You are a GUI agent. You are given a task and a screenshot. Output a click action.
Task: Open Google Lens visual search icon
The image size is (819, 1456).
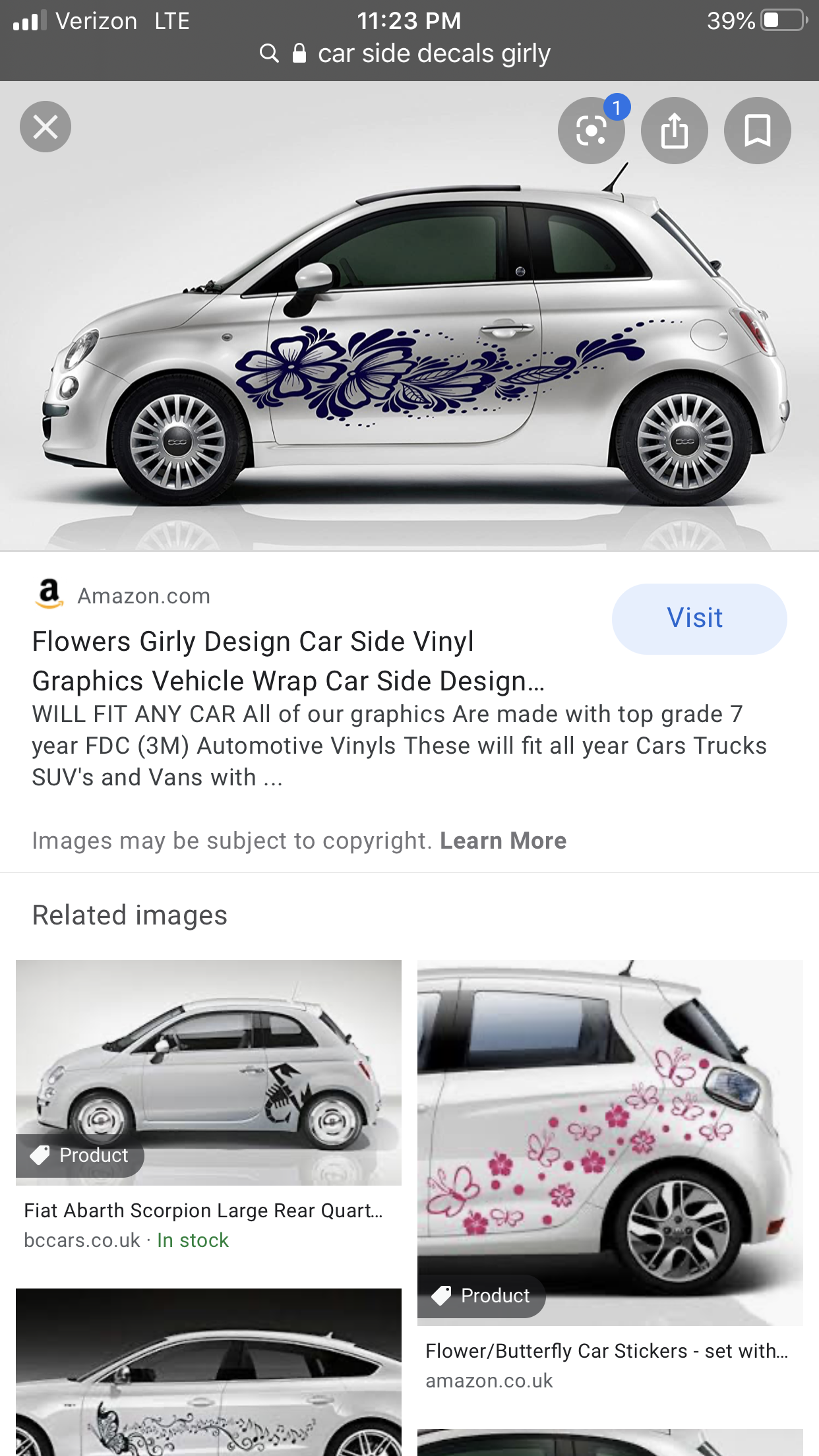pyautogui.click(x=591, y=131)
